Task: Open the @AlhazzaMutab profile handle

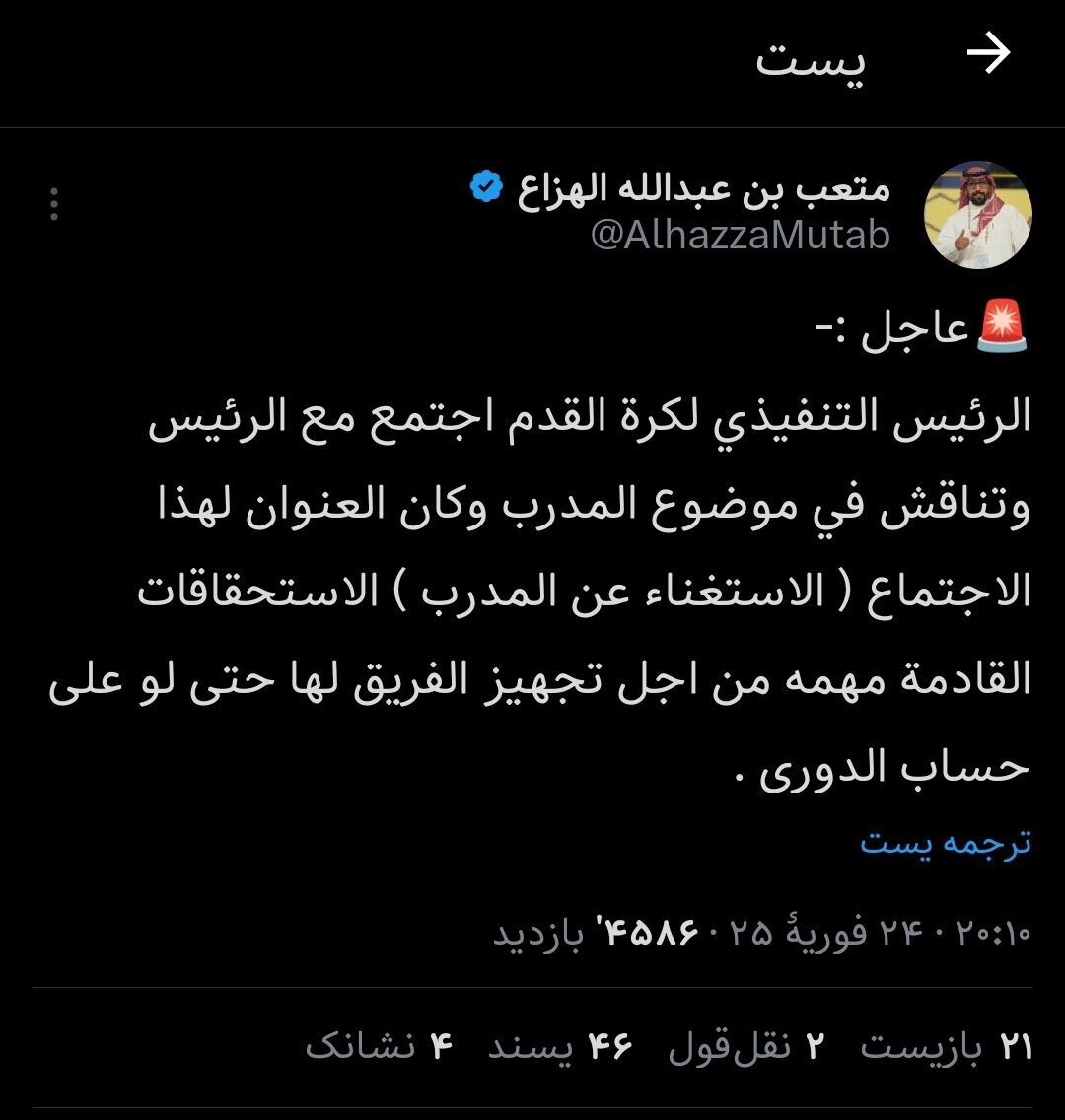Action: click(x=740, y=236)
